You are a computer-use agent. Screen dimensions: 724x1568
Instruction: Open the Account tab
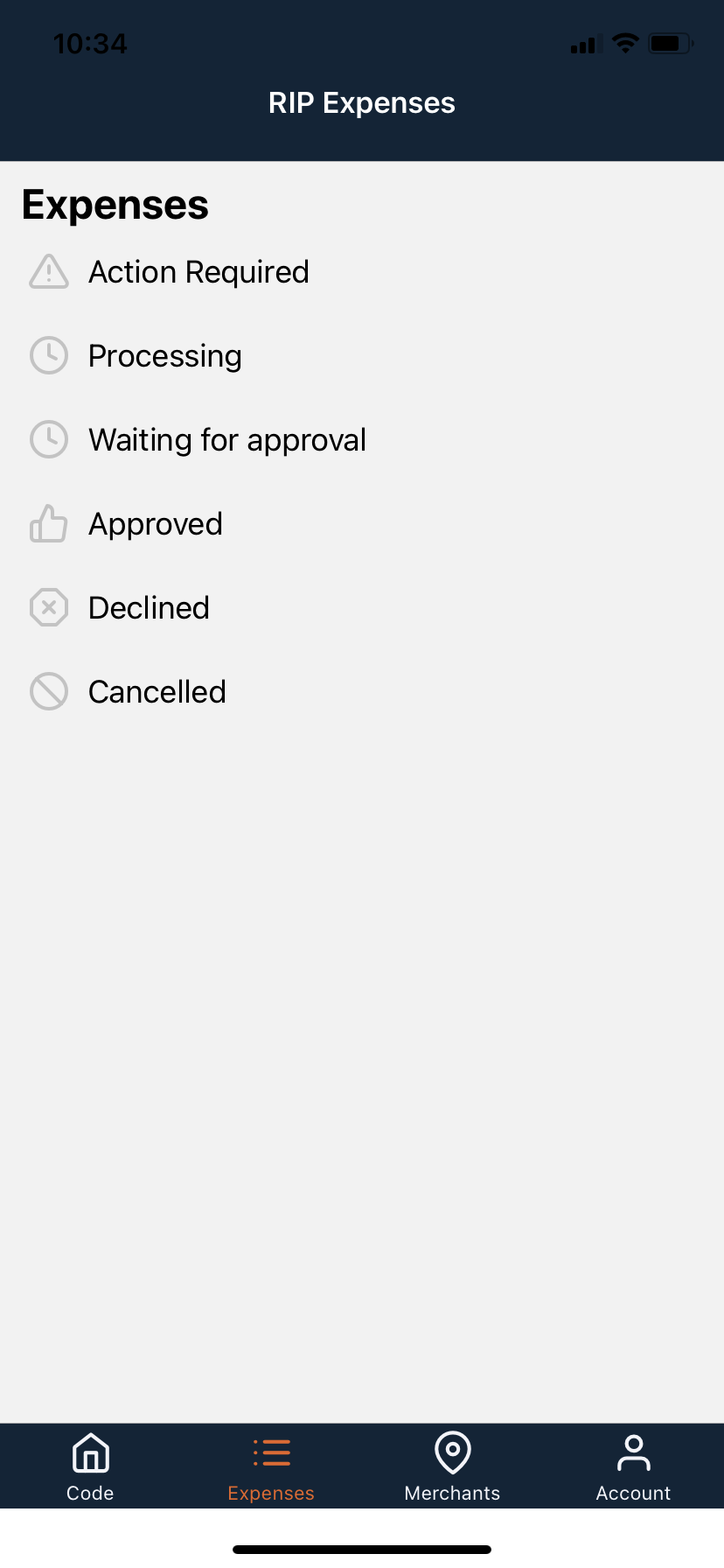click(x=633, y=1466)
